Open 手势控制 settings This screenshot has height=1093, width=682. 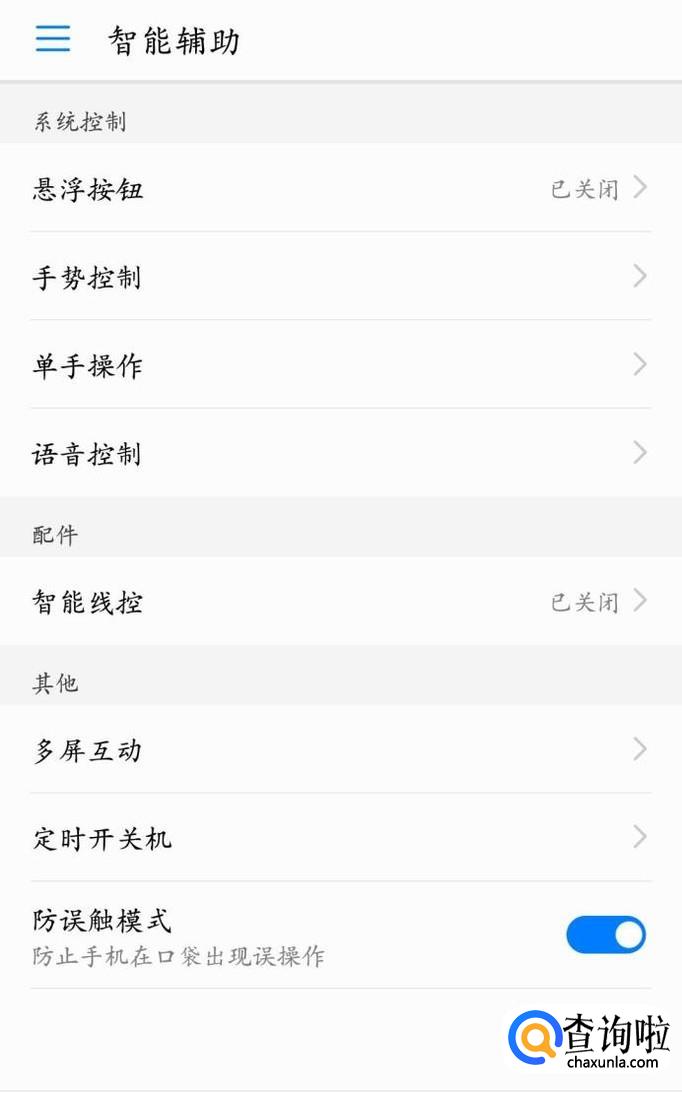pos(340,277)
